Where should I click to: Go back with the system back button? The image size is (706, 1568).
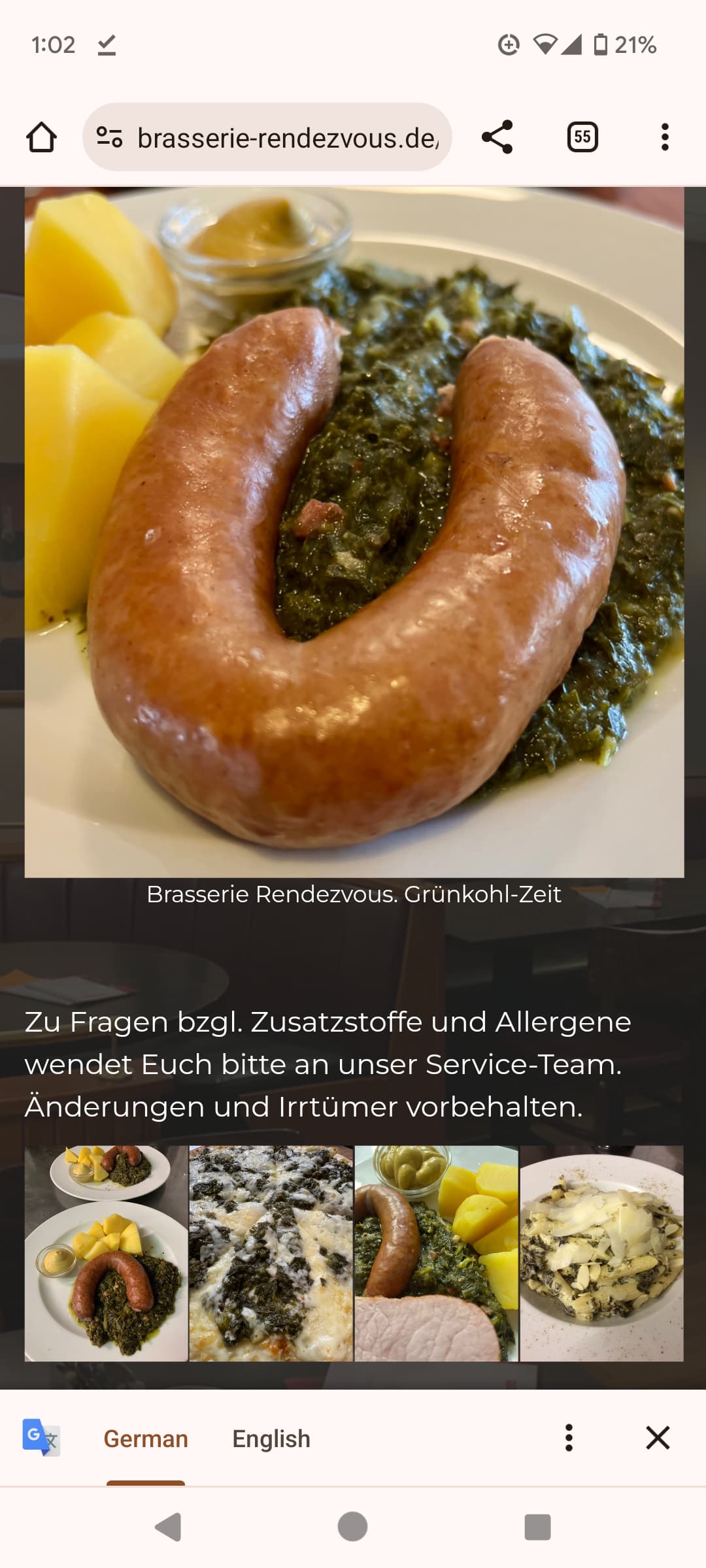[x=169, y=1527]
